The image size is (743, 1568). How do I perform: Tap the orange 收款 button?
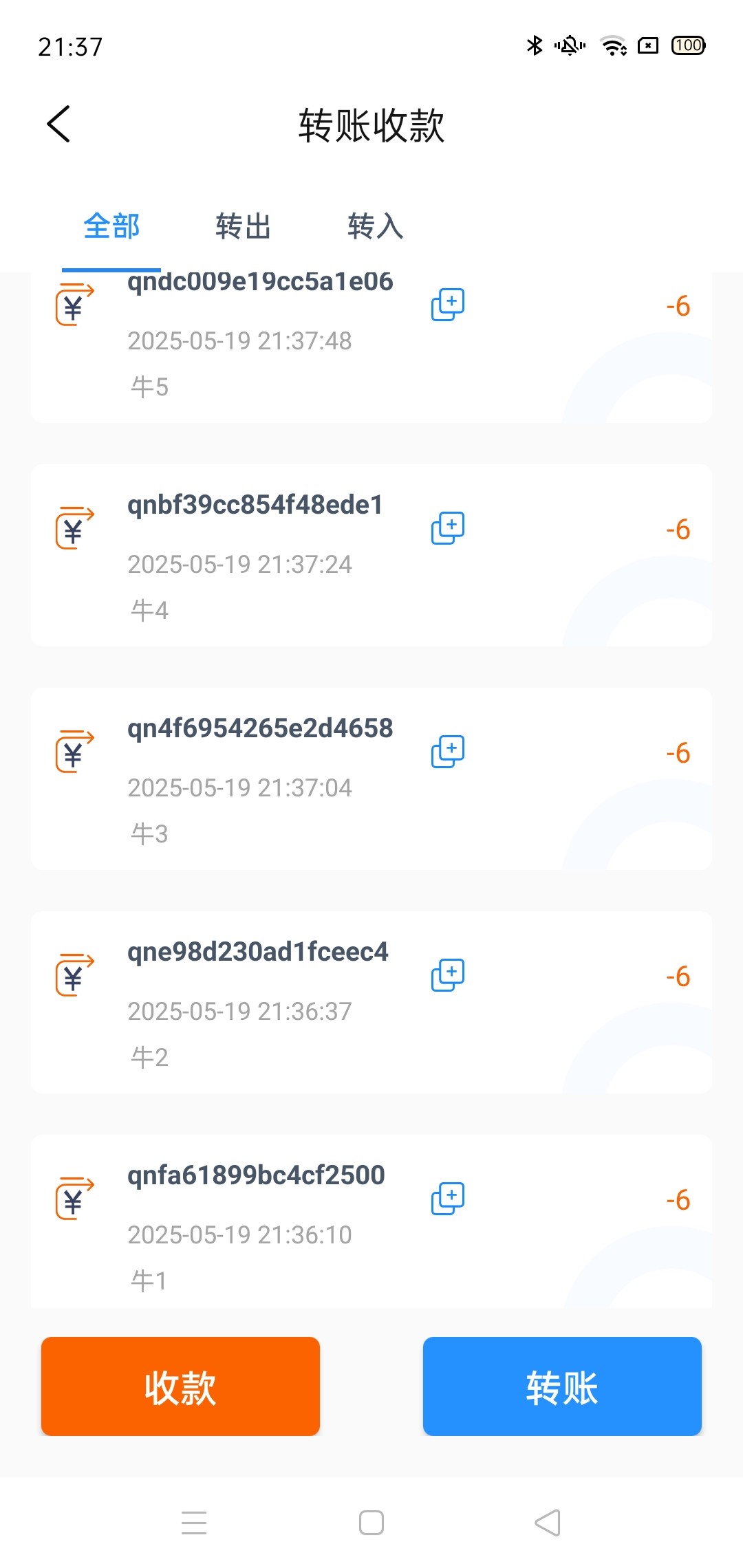click(180, 1386)
